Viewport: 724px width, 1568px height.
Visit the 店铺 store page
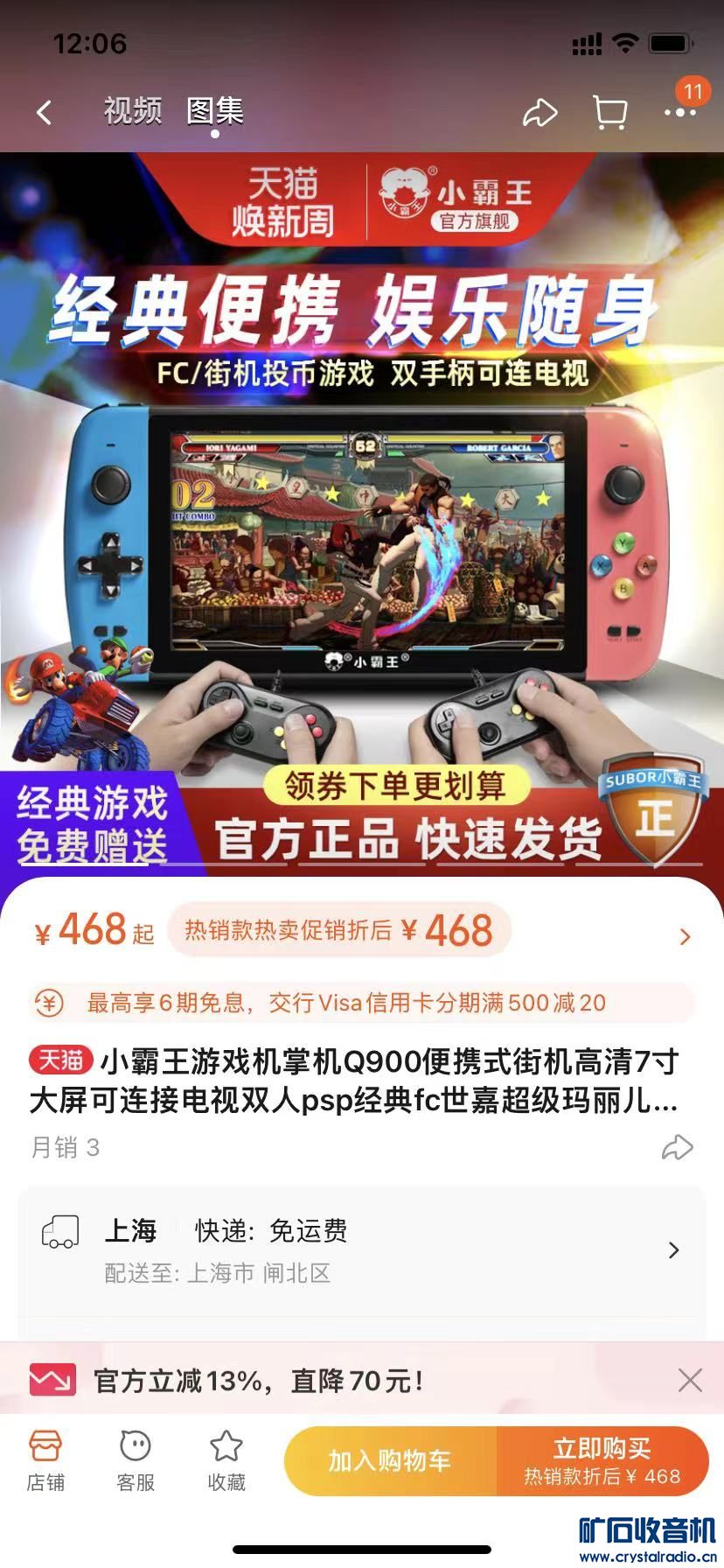tap(45, 1460)
